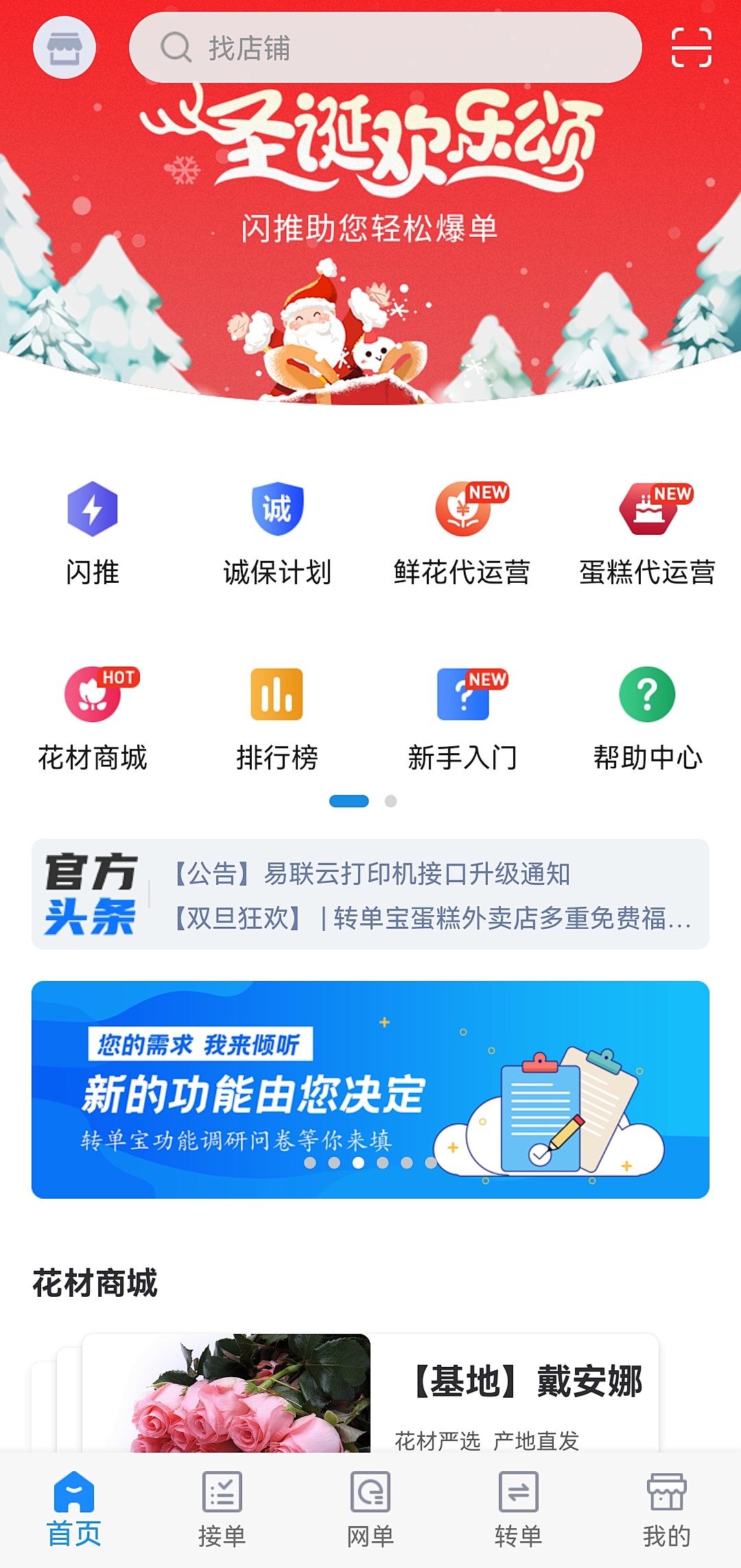Click the 找店铺 search input field

(x=384, y=48)
